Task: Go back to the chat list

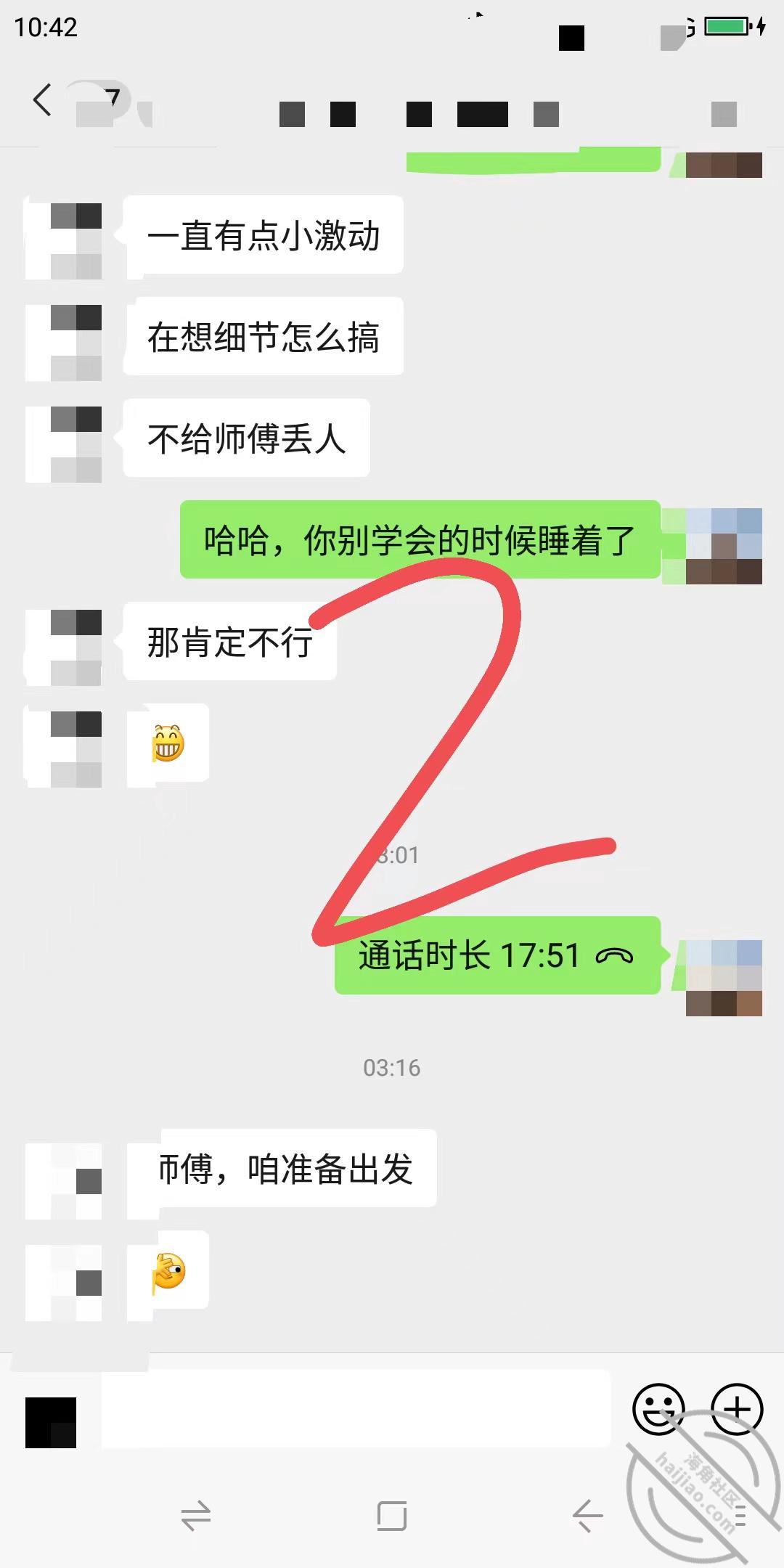Action: 43,100
